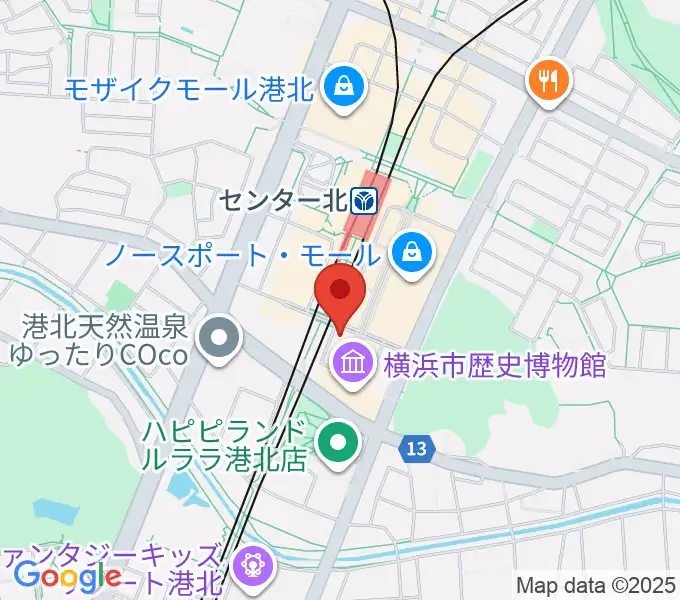Open the ノースポート・モール shopping marker
Screen dimensions: 680x600
point(411,250)
